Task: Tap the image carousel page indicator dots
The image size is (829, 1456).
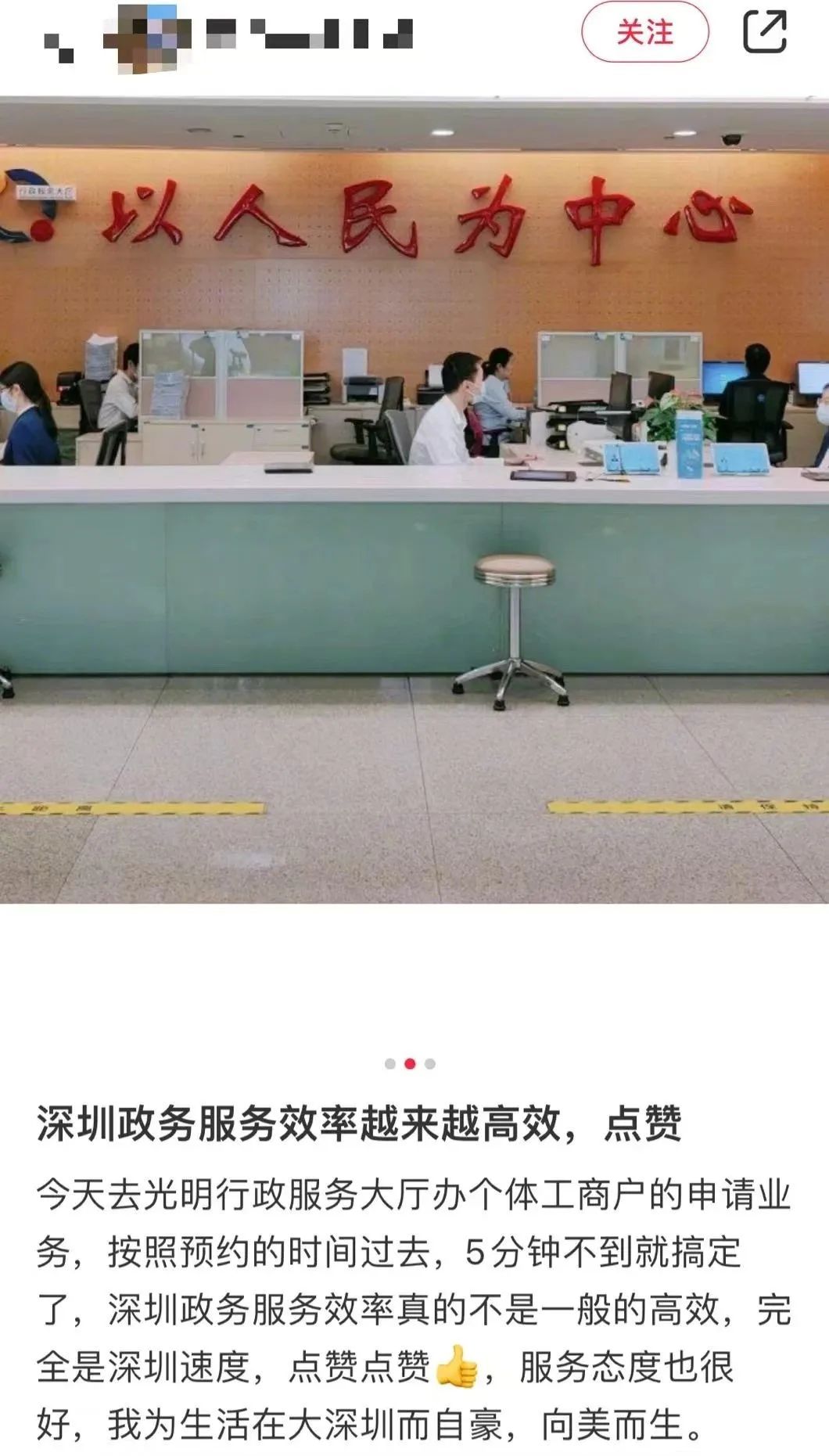Action: [x=410, y=1064]
